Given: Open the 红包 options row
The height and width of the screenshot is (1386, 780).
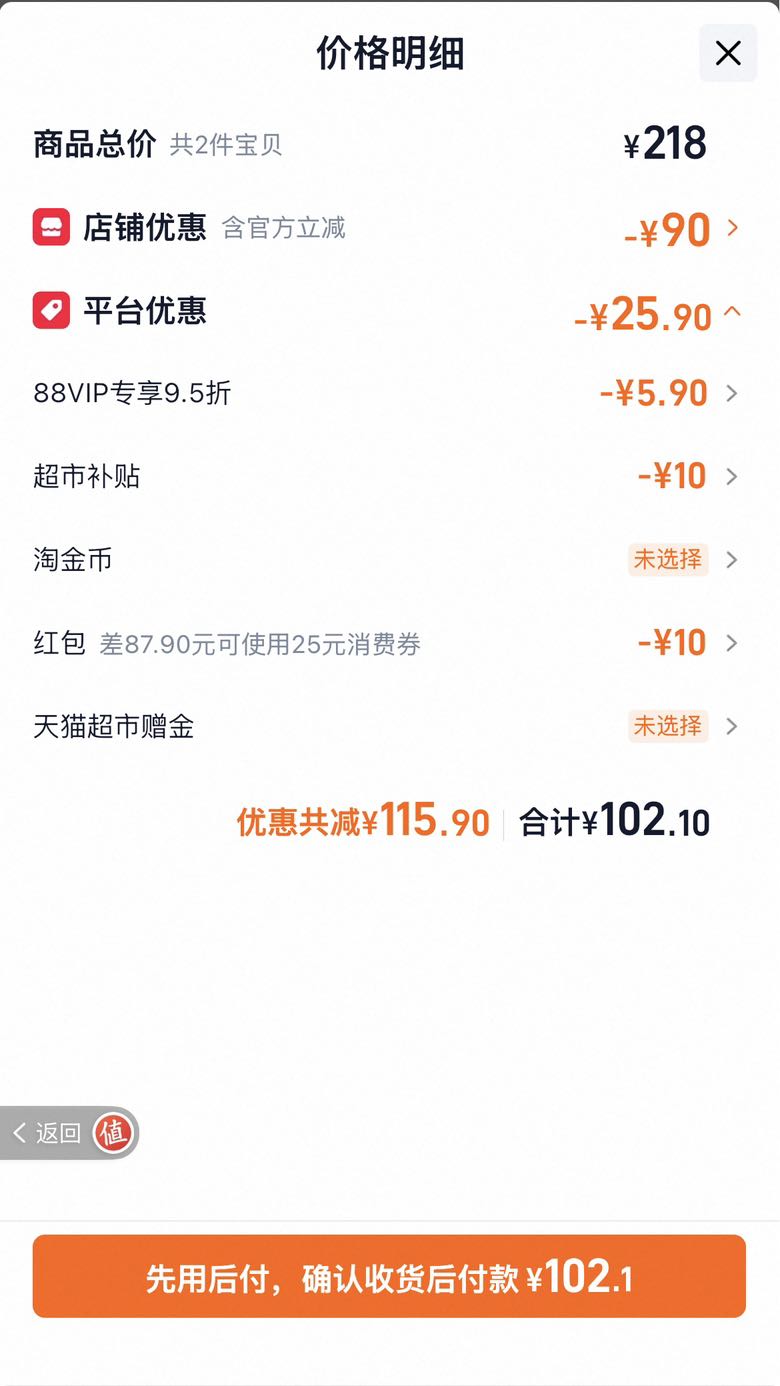Looking at the screenshot, I should coord(390,643).
